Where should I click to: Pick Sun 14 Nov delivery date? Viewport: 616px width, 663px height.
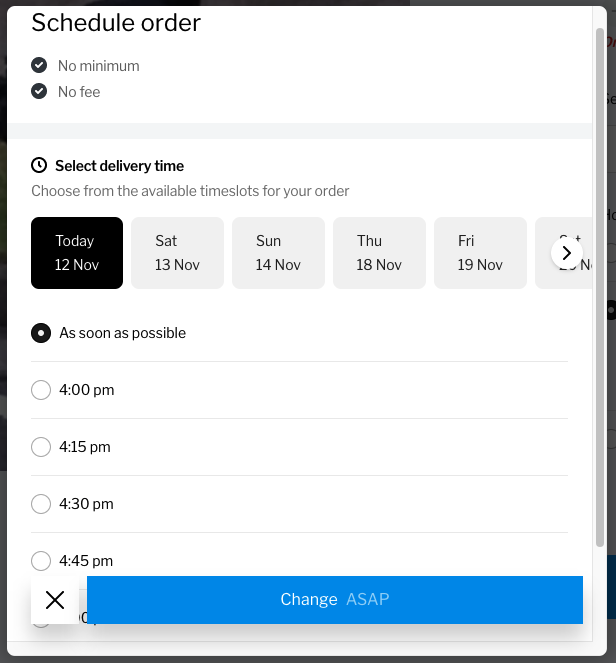point(278,253)
